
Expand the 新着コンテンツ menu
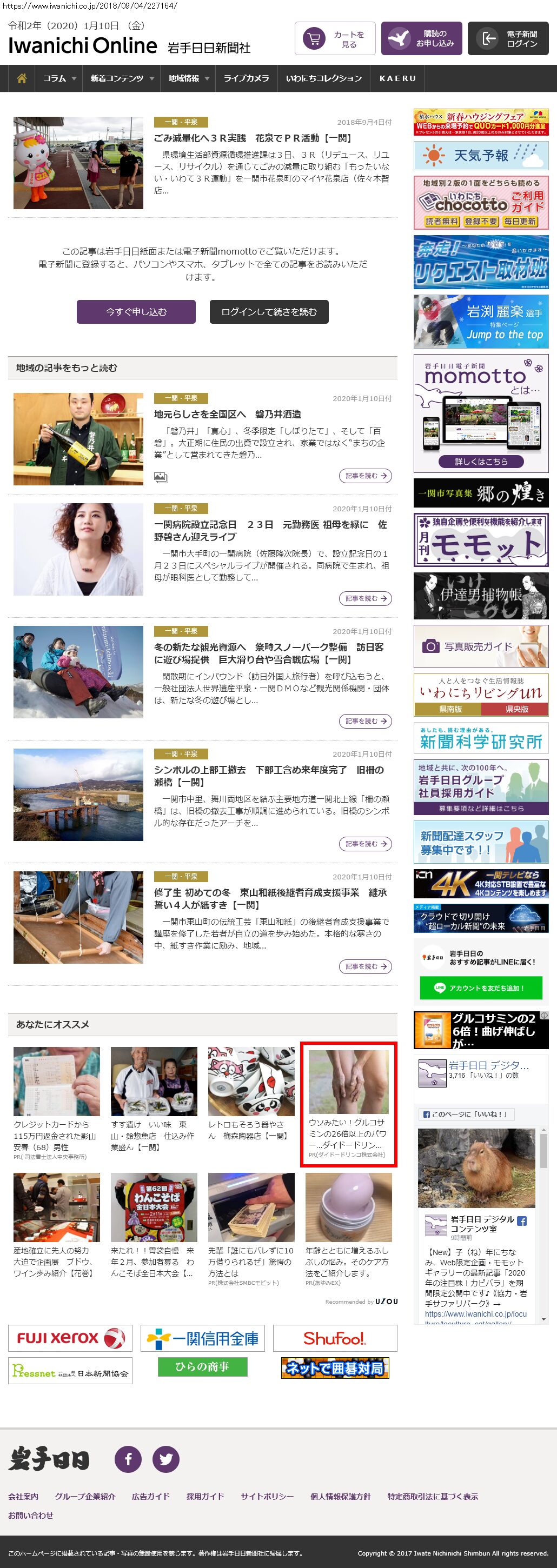[121, 78]
